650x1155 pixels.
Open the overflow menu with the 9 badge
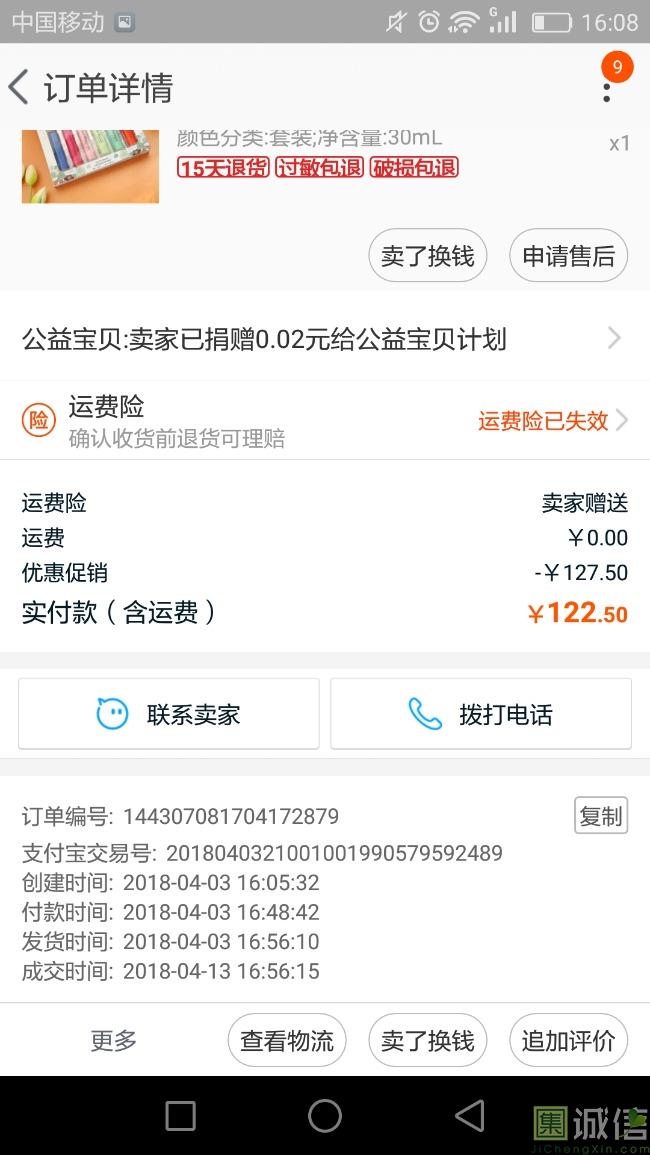point(607,88)
